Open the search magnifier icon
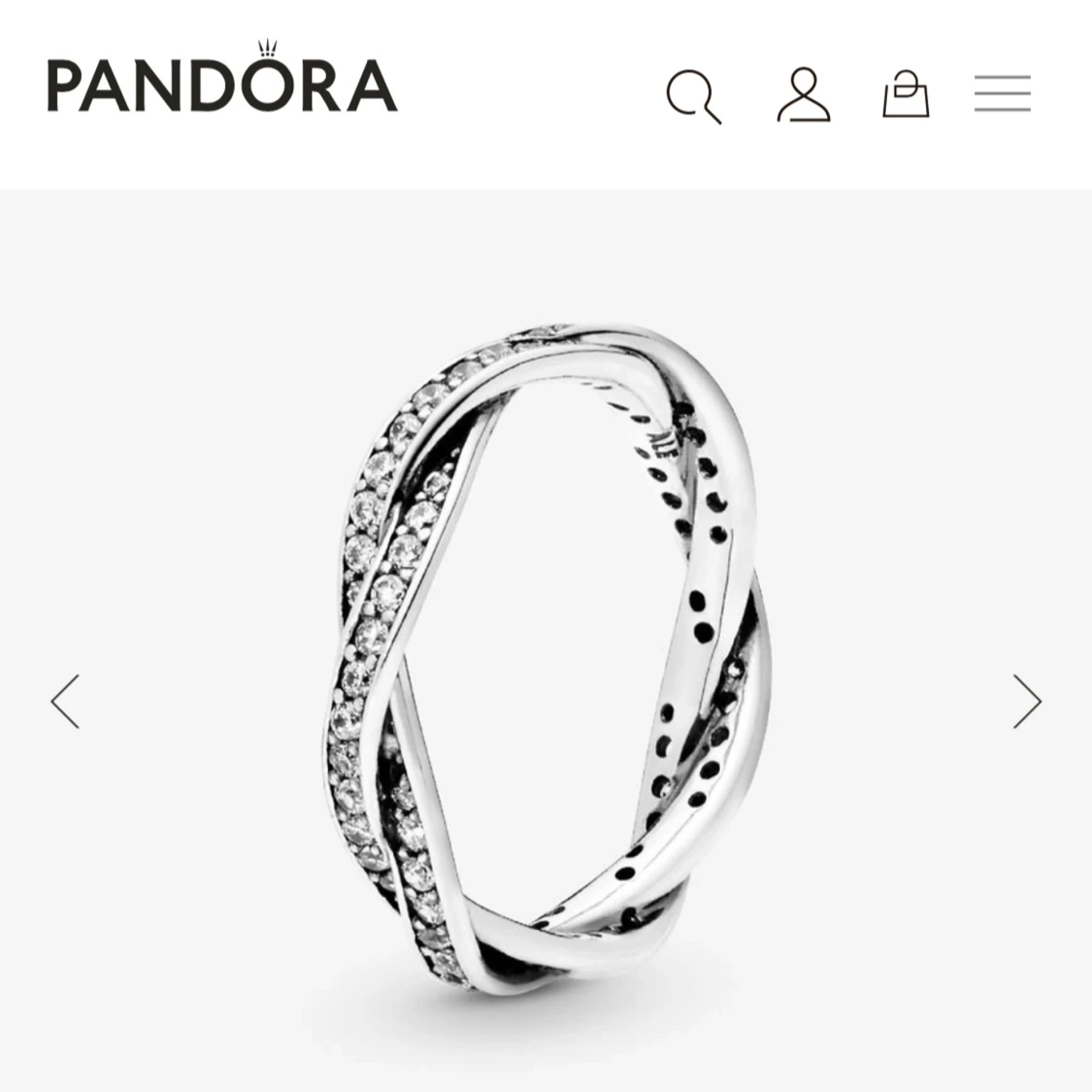 [x=693, y=96]
